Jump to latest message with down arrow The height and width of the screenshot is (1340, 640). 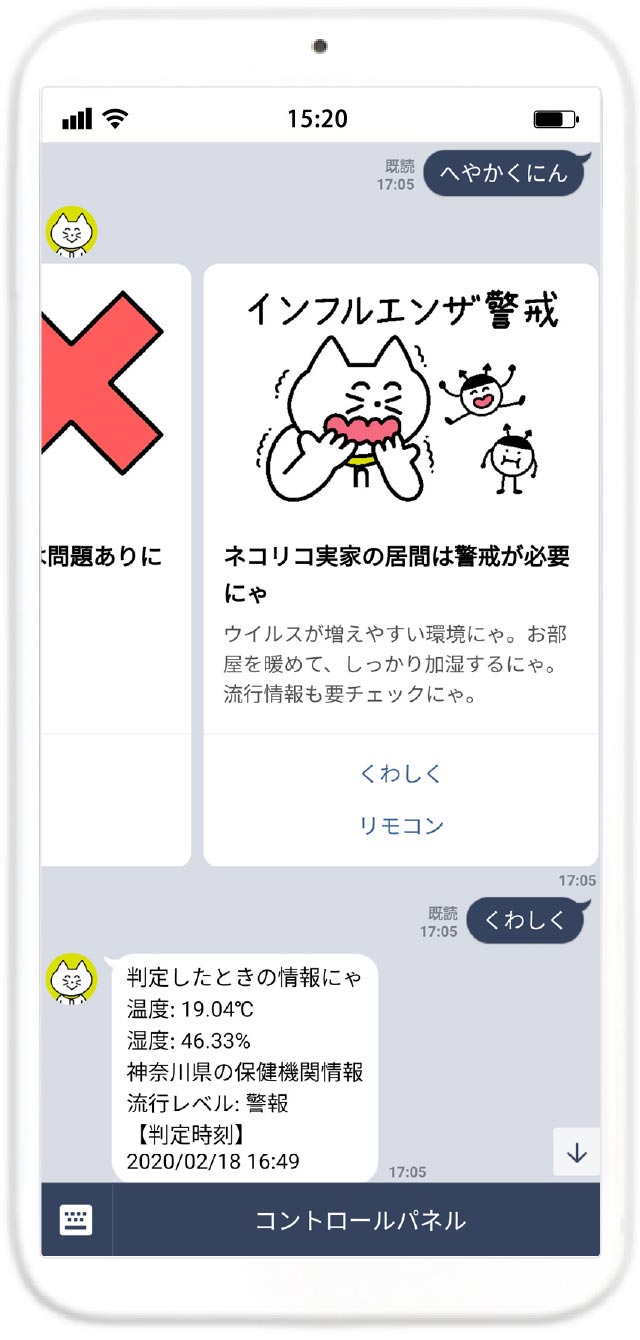pos(576,1152)
